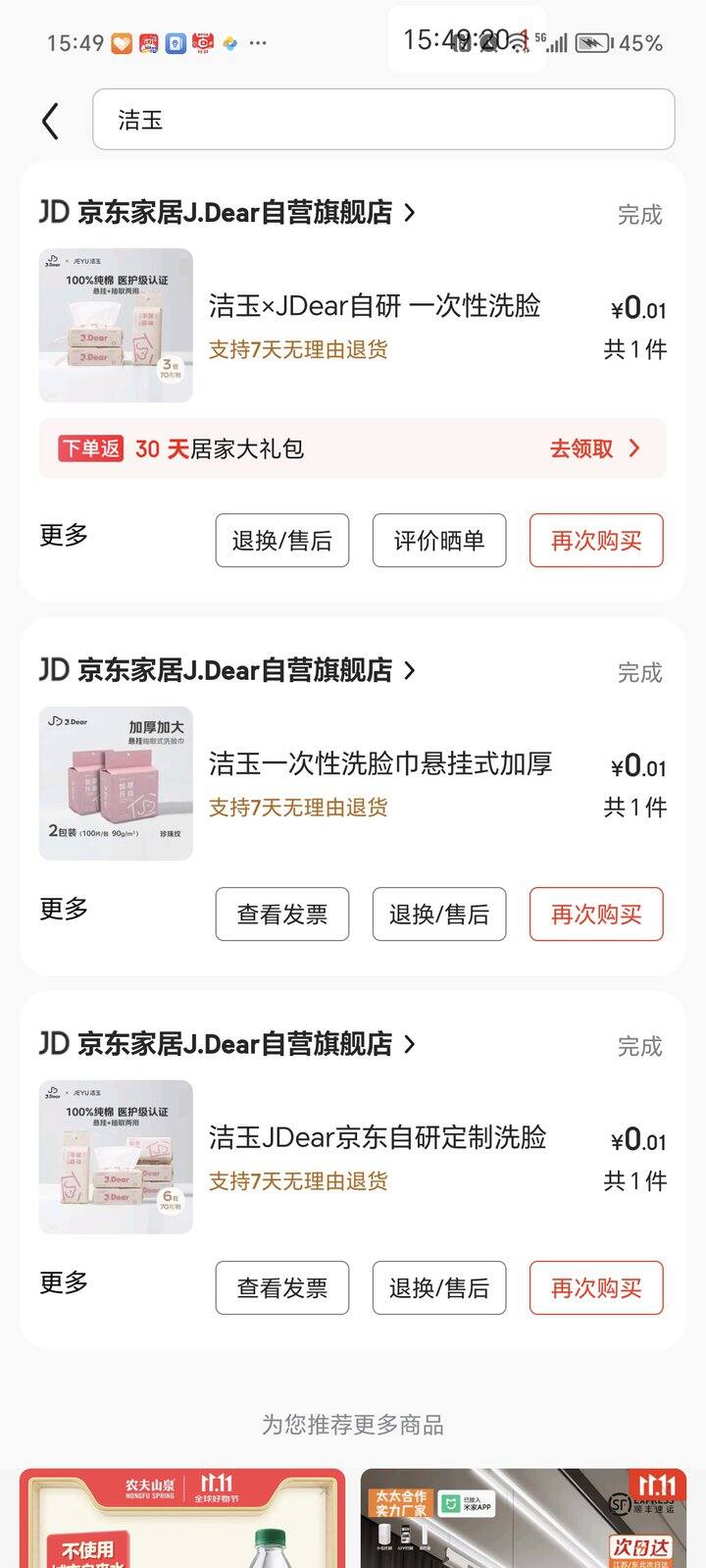This screenshot has height=1568, width=706.
Task: Tap the search field containing 洁玉
Action: tap(382, 120)
